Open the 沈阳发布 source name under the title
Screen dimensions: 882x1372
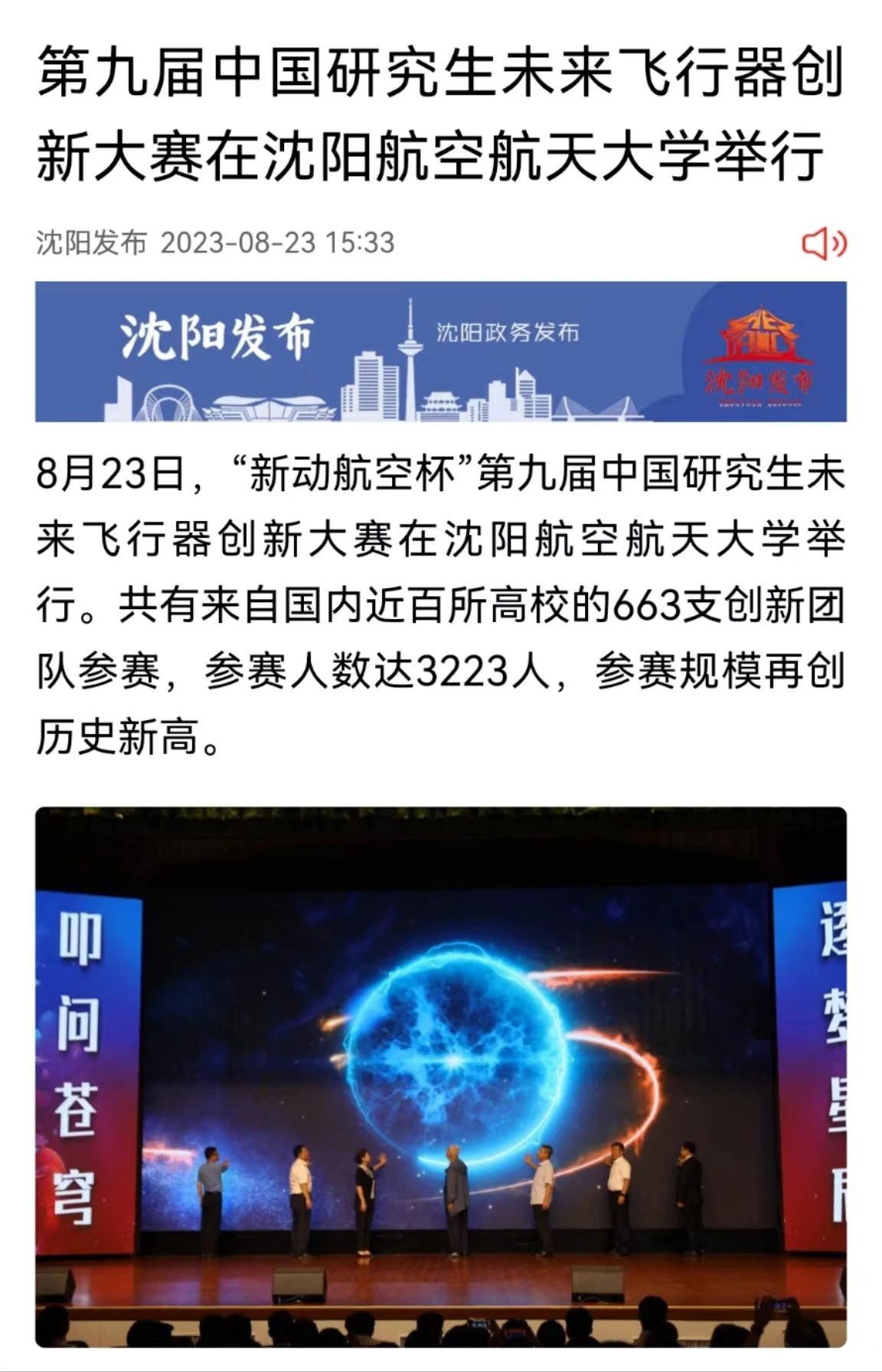click(x=90, y=243)
